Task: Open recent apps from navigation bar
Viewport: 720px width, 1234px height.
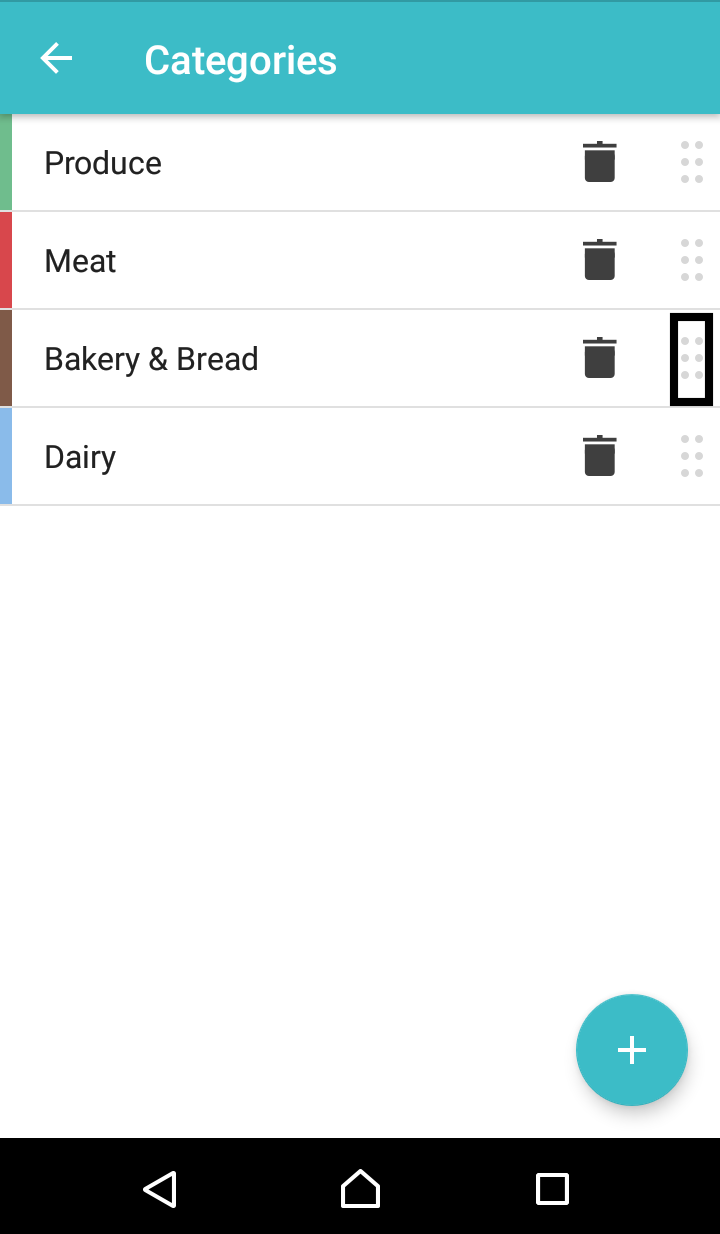Action: (552, 1189)
